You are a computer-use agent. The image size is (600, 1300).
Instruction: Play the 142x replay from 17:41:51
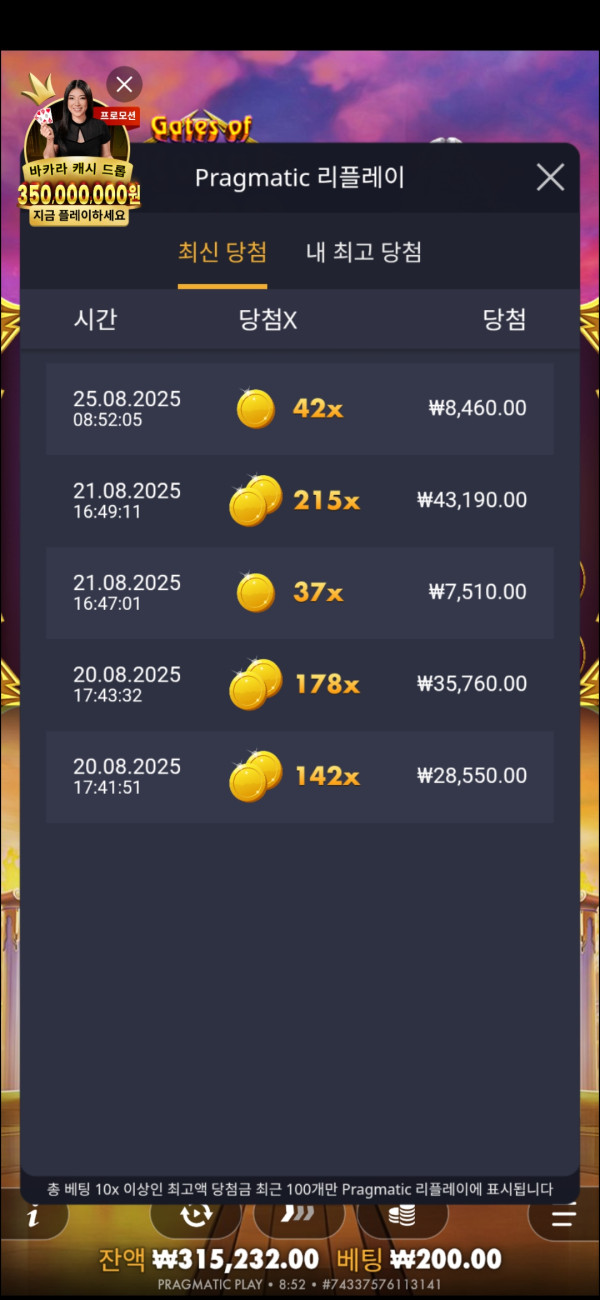coord(299,776)
